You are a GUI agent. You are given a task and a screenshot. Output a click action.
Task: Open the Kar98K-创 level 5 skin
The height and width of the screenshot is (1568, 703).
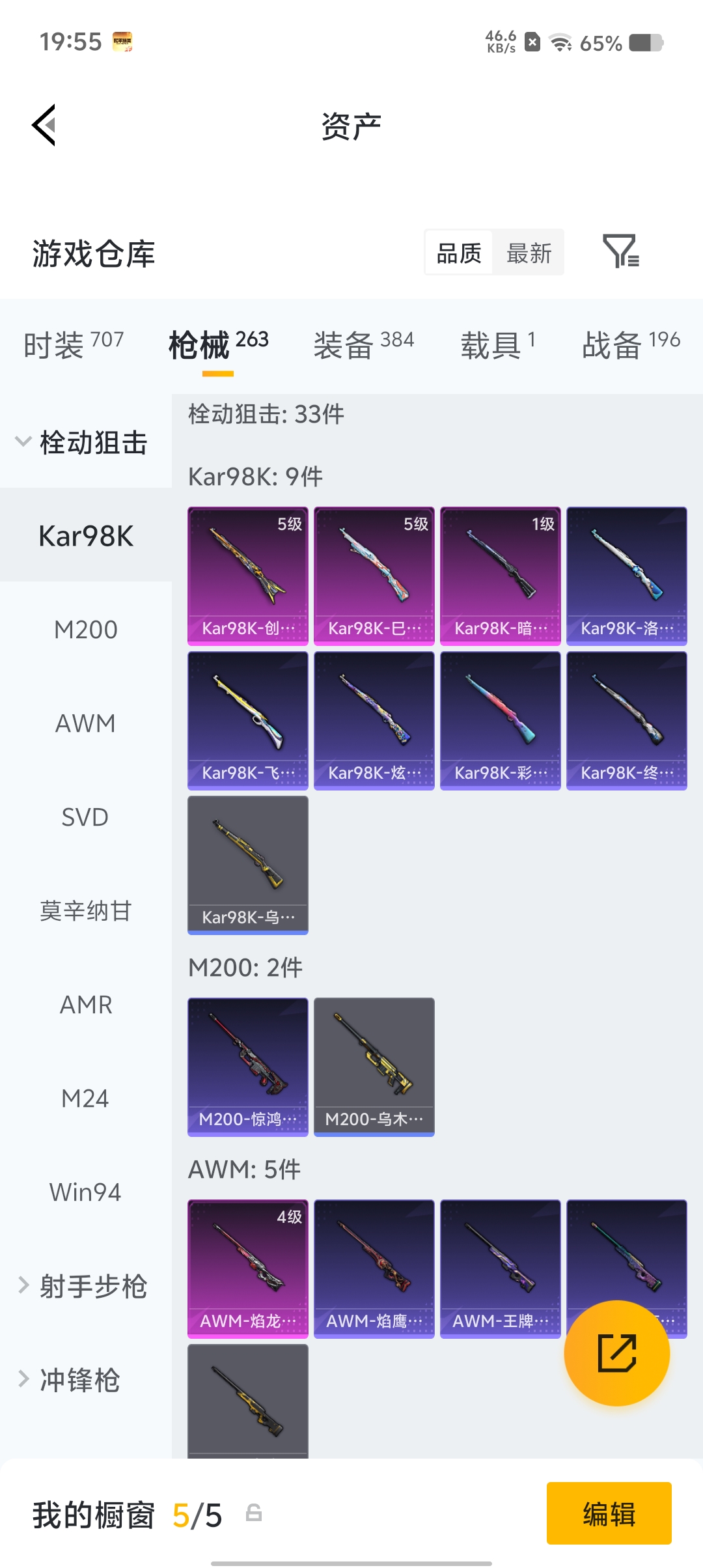[248, 576]
